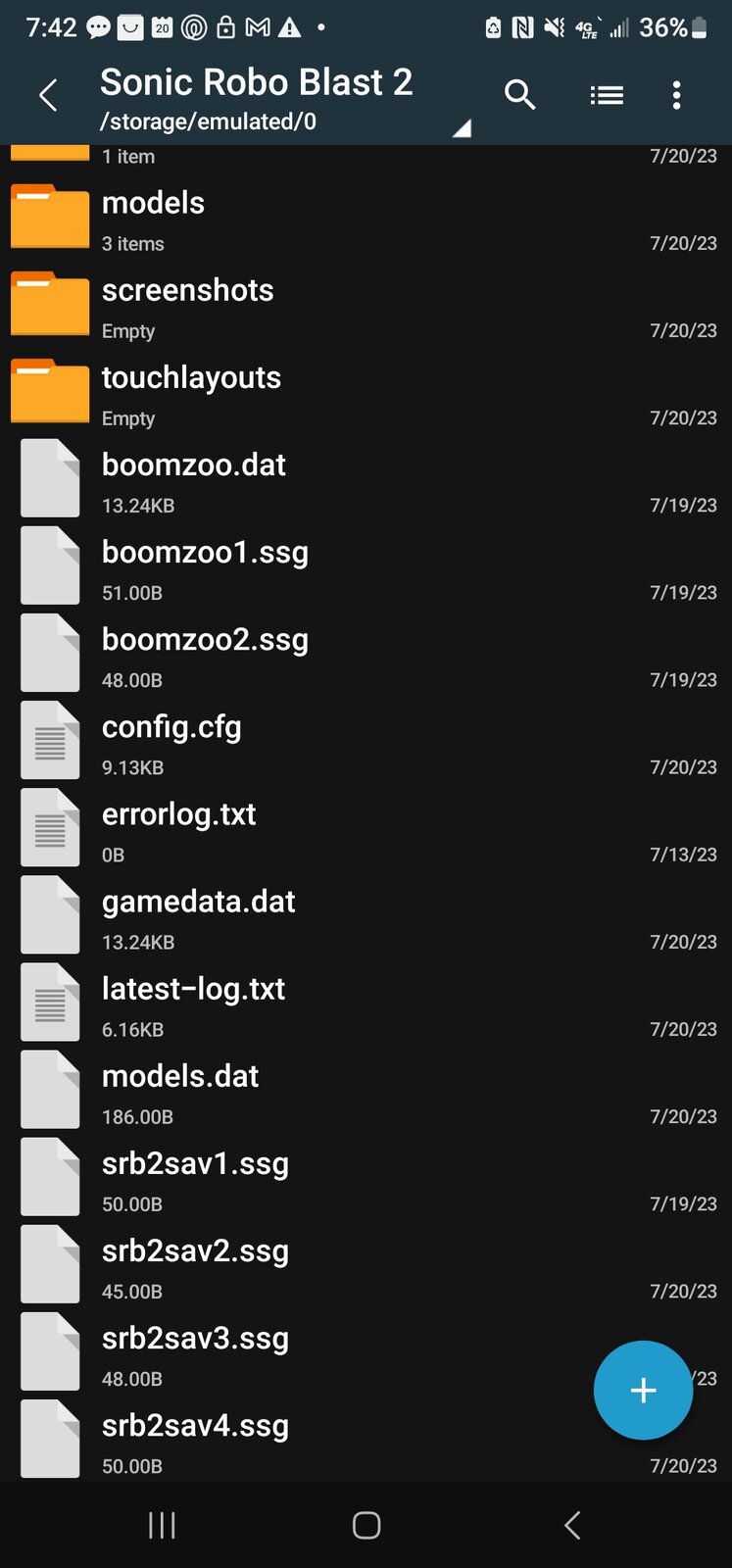The width and height of the screenshot is (732, 1568).
Task: Open srb2sav2.ssg save file
Action: click(x=366, y=1268)
